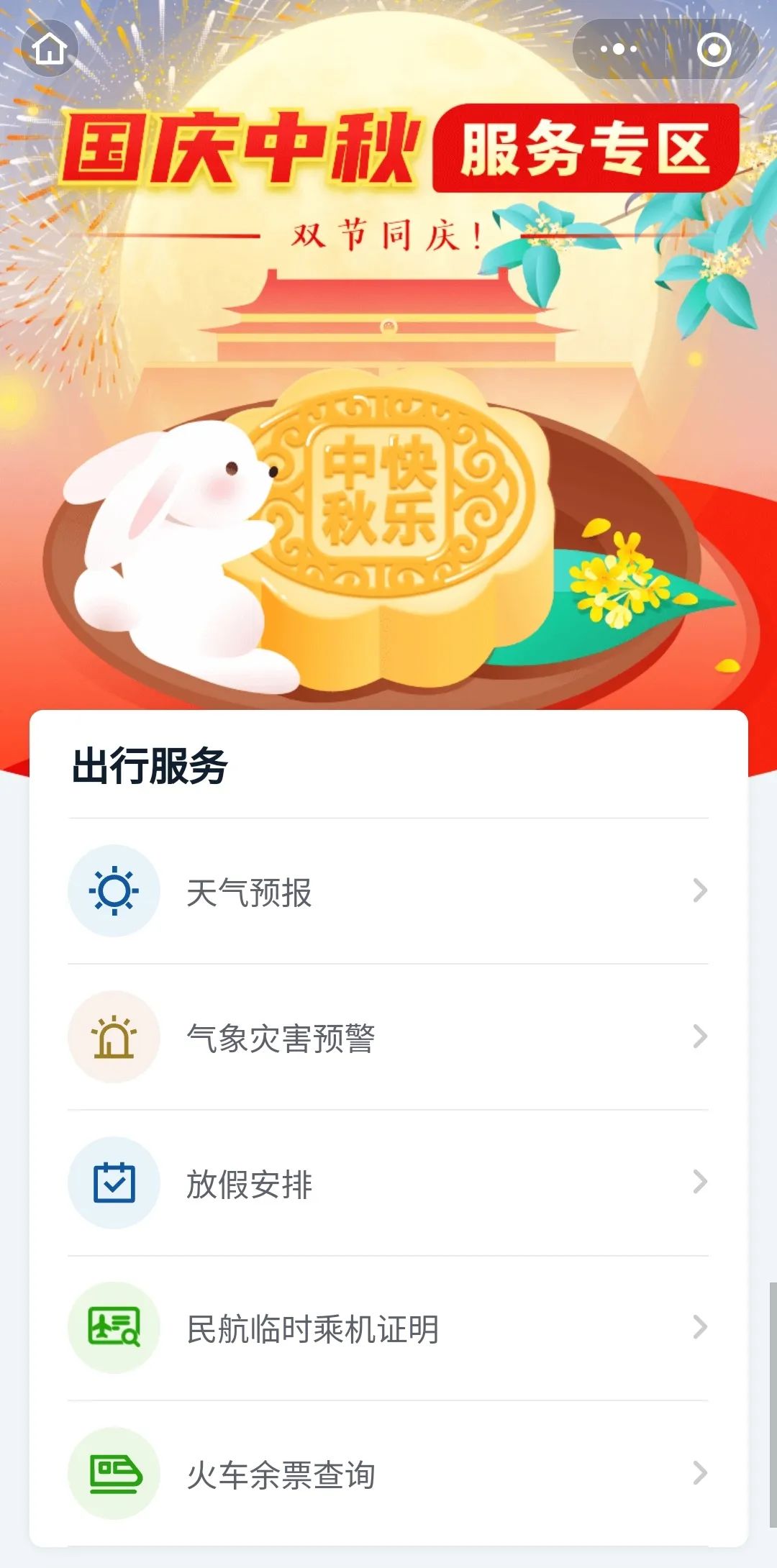Open 天气预报 weather forecast
This screenshot has width=777, height=1568.
388,891
